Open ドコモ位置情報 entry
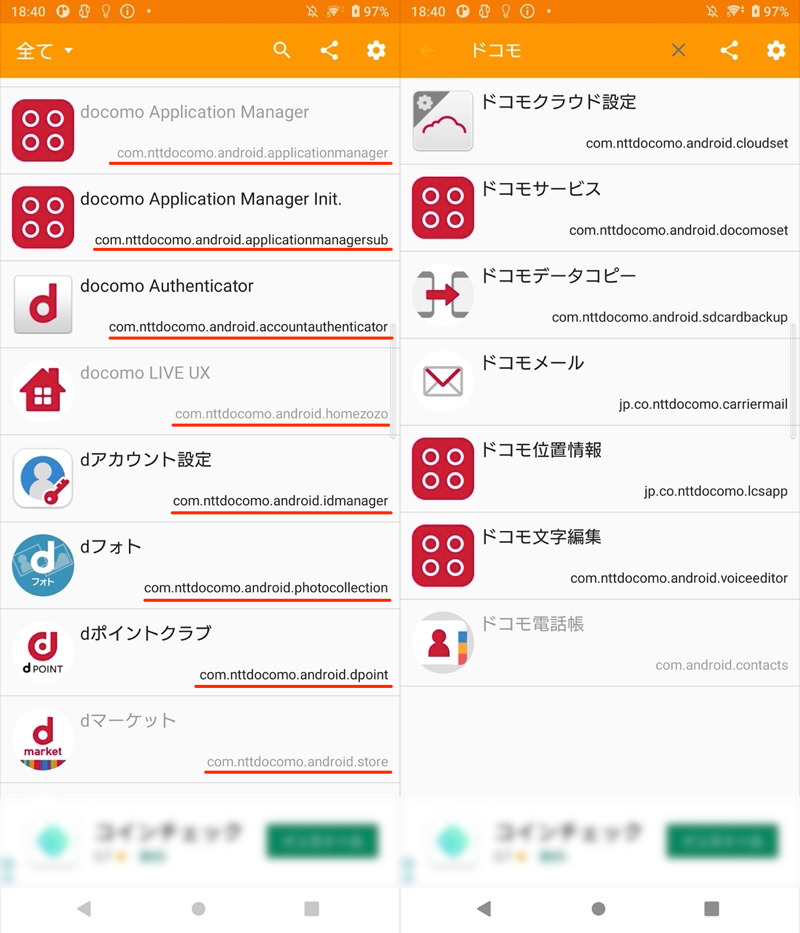 [x=600, y=469]
